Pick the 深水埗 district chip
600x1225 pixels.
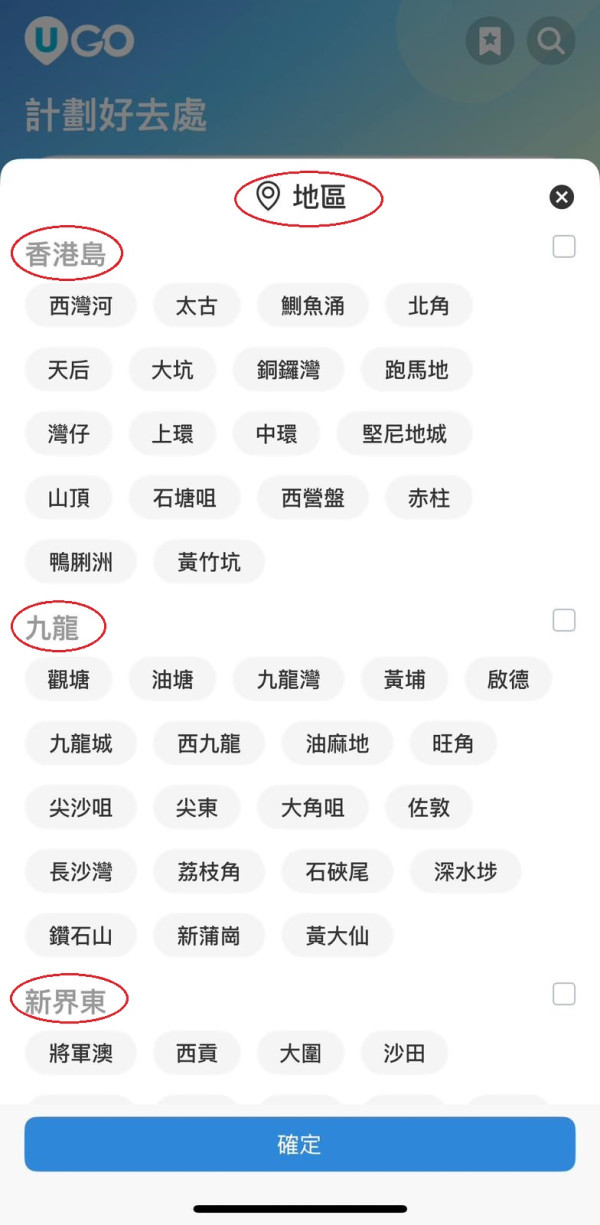click(x=465, y=872)
